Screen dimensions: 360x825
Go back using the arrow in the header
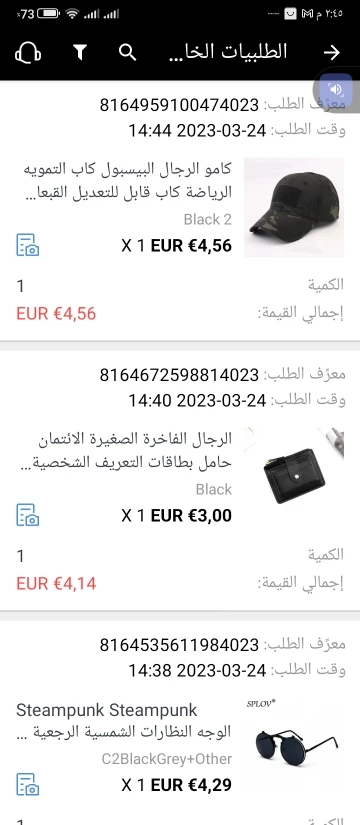pos(332,52)
